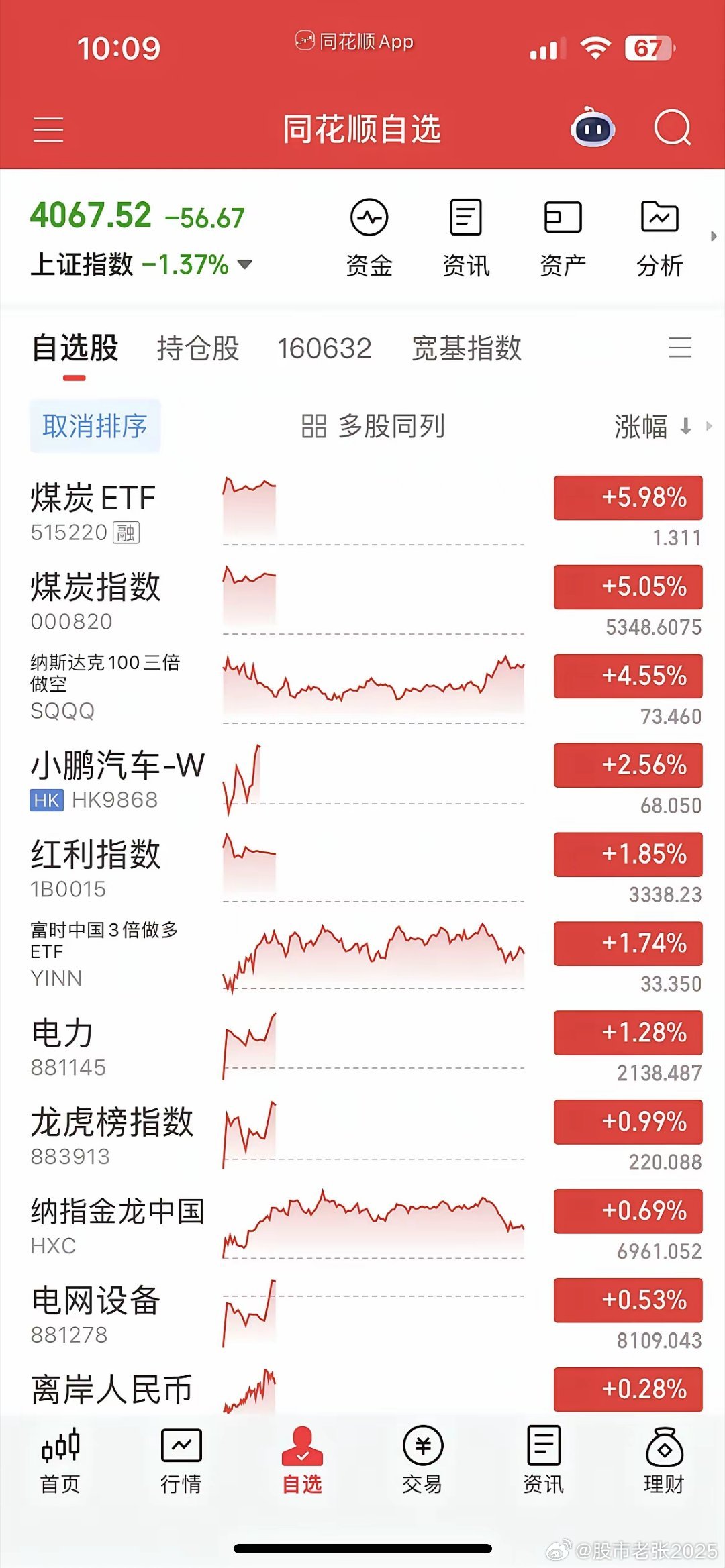
Task: Open the 分析 shortcut
Action: click(x=660, y=238)
